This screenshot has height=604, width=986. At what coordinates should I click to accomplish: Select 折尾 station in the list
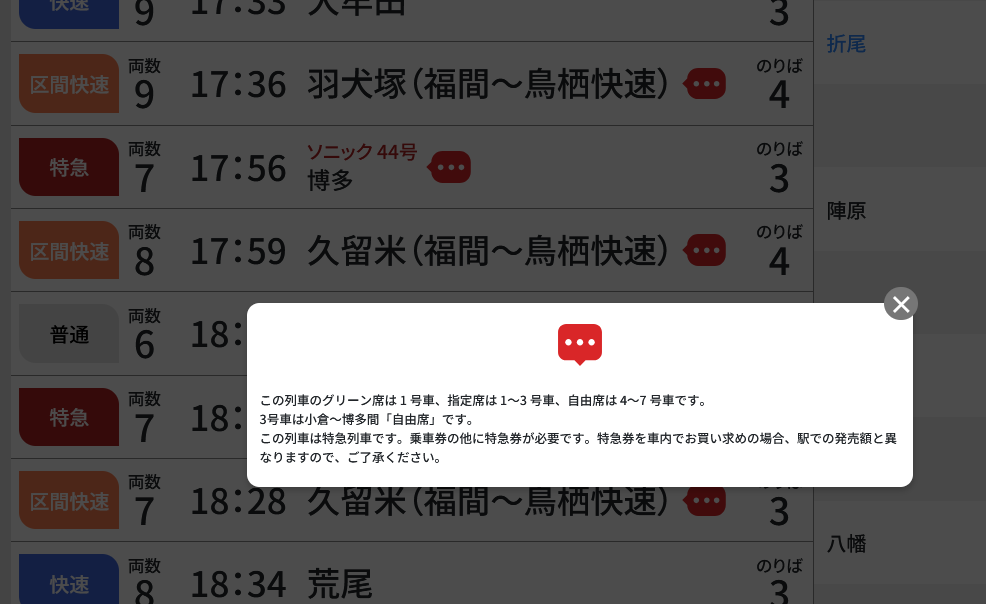(846, 44)
